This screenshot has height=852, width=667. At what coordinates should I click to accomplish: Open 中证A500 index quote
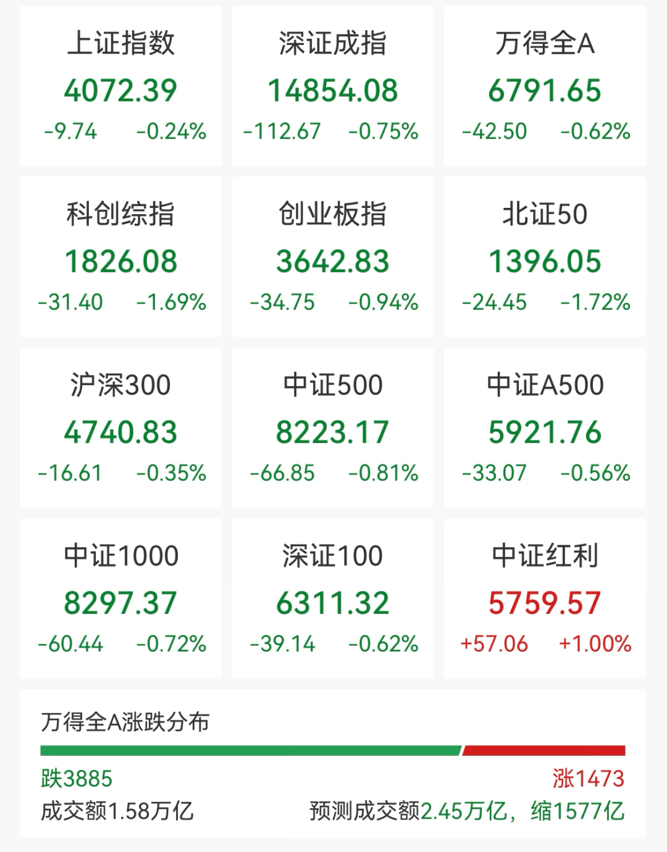(x=545, y=428)
